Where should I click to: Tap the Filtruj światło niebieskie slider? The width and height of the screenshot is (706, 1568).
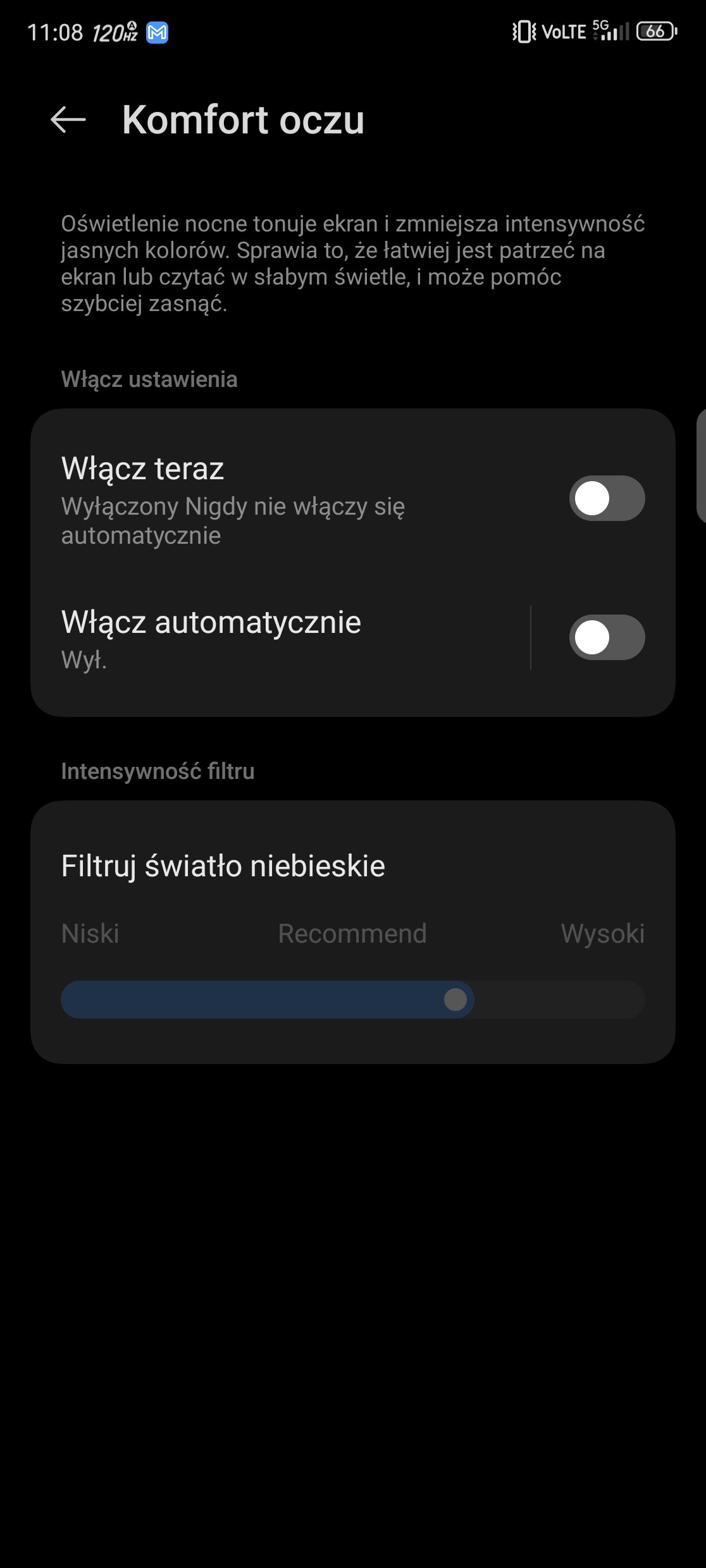click(353, 1000)
